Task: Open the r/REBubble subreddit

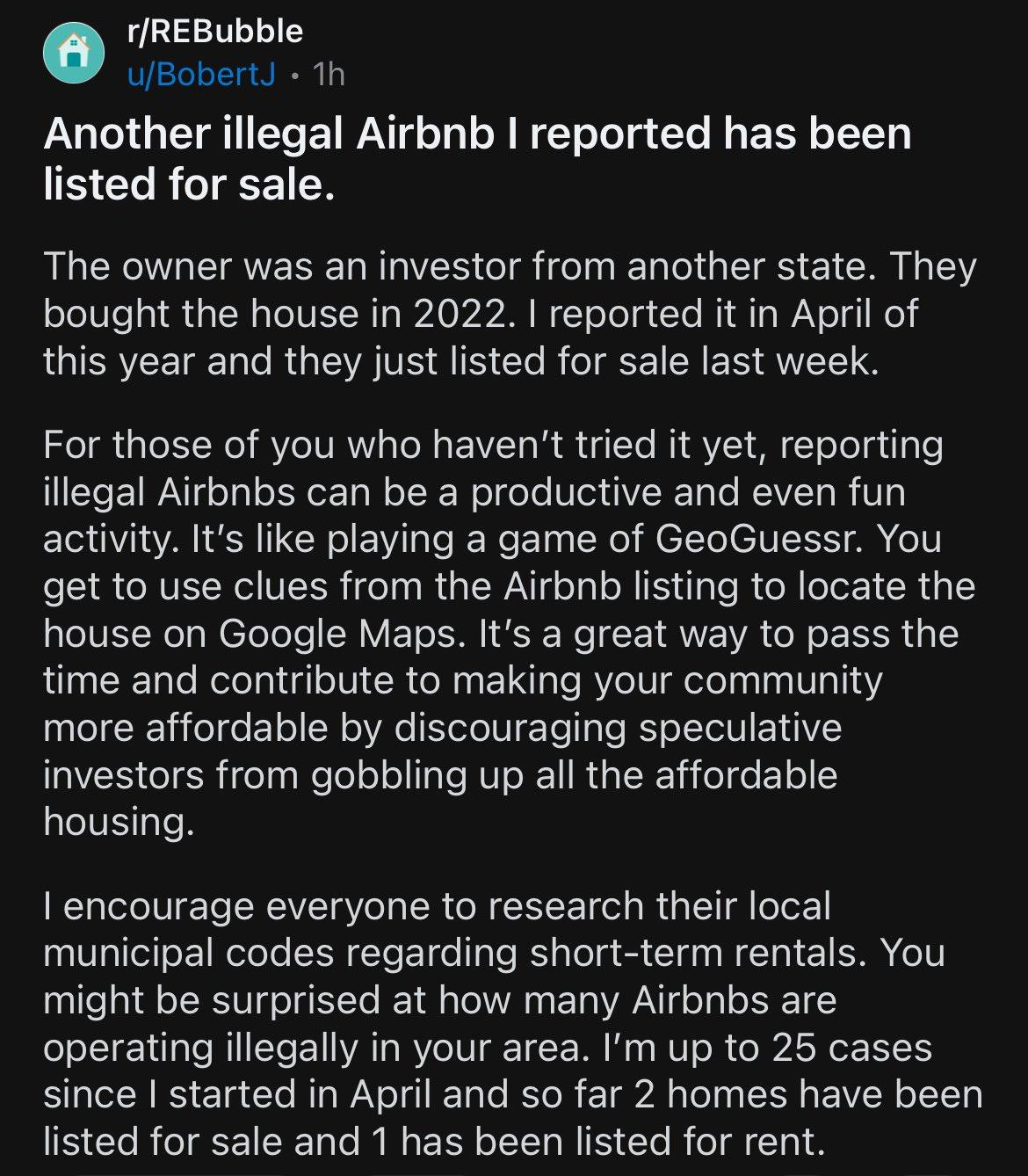Action: (214, 32)
